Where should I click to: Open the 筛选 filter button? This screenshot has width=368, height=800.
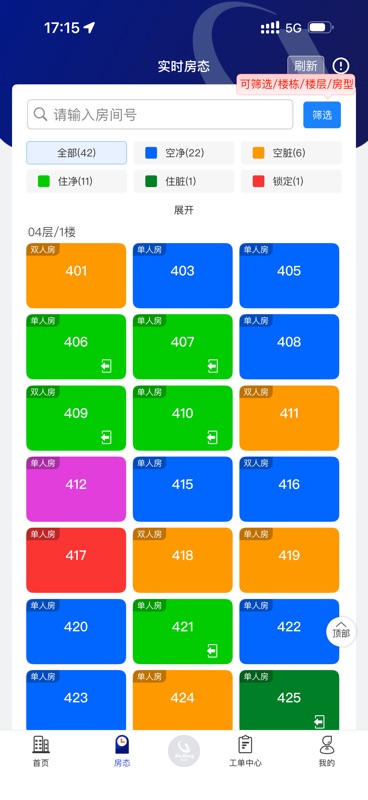pos(322,115)
